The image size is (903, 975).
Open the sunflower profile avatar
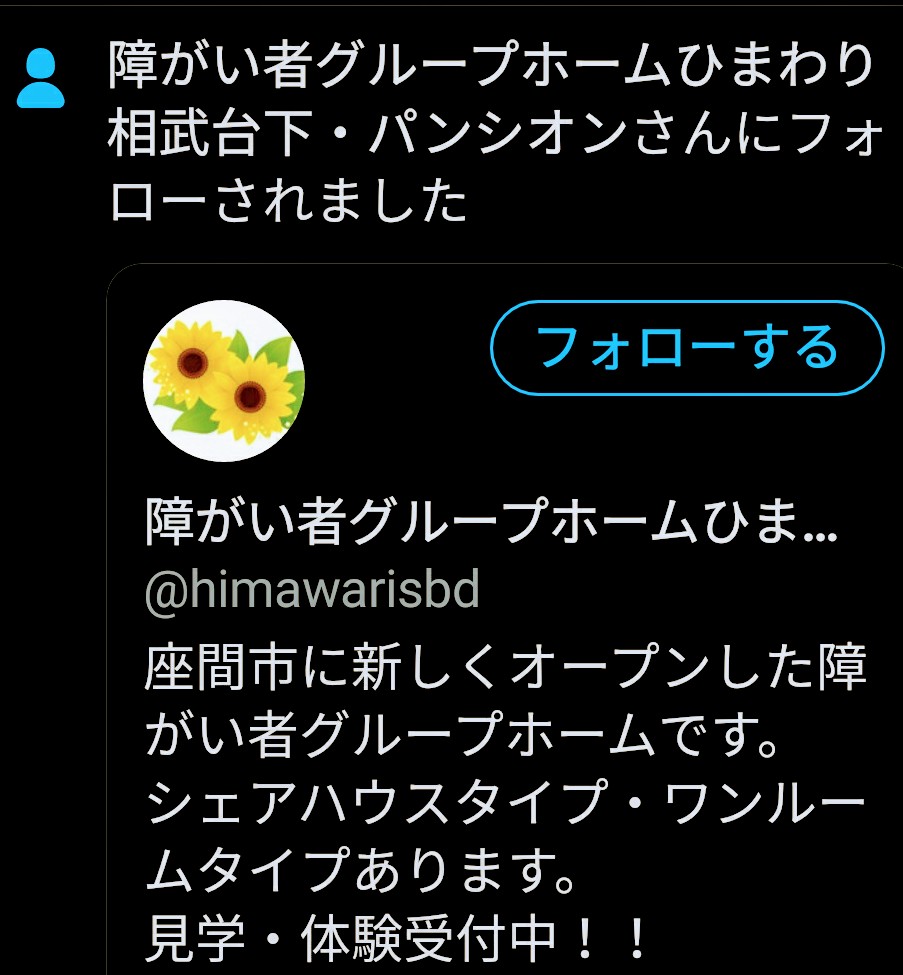[224, 381]
